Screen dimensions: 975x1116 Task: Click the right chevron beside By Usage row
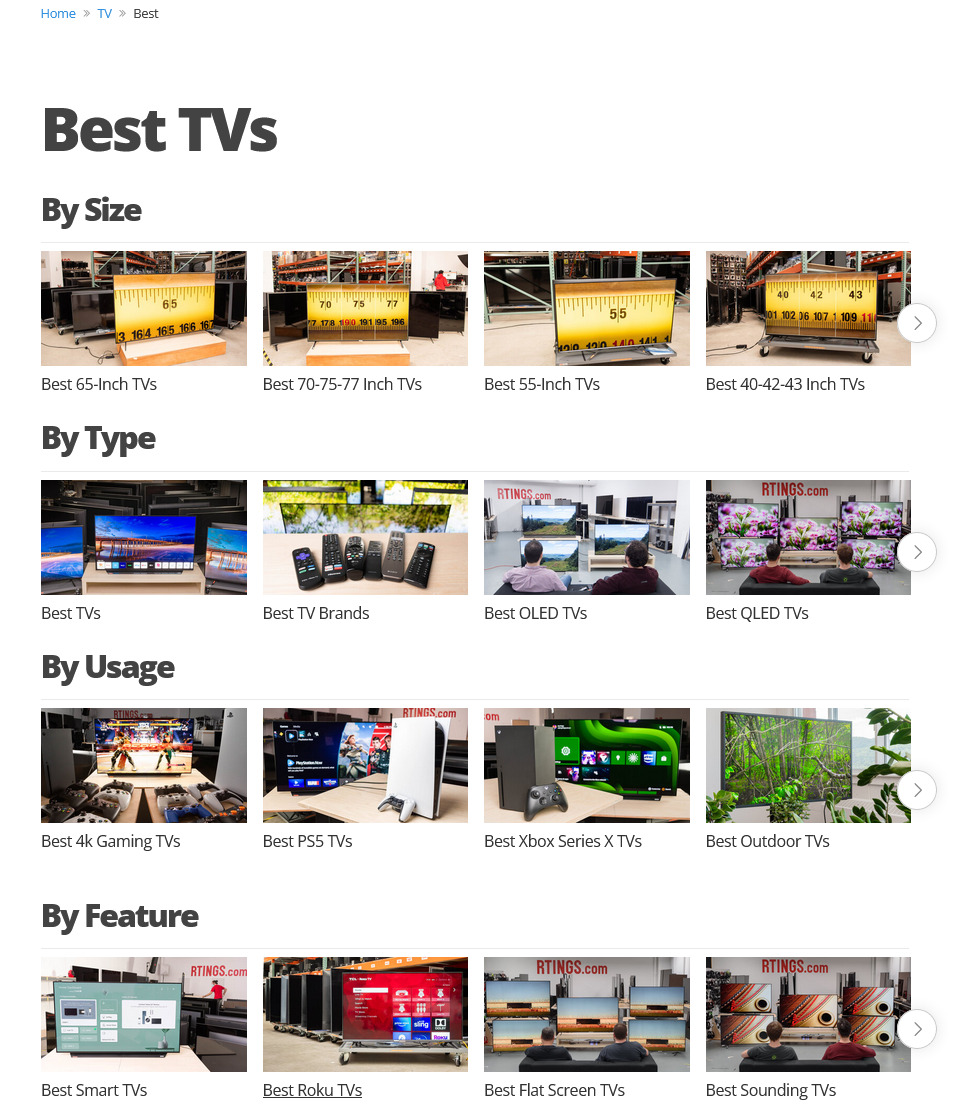click(x=916, y=790)
